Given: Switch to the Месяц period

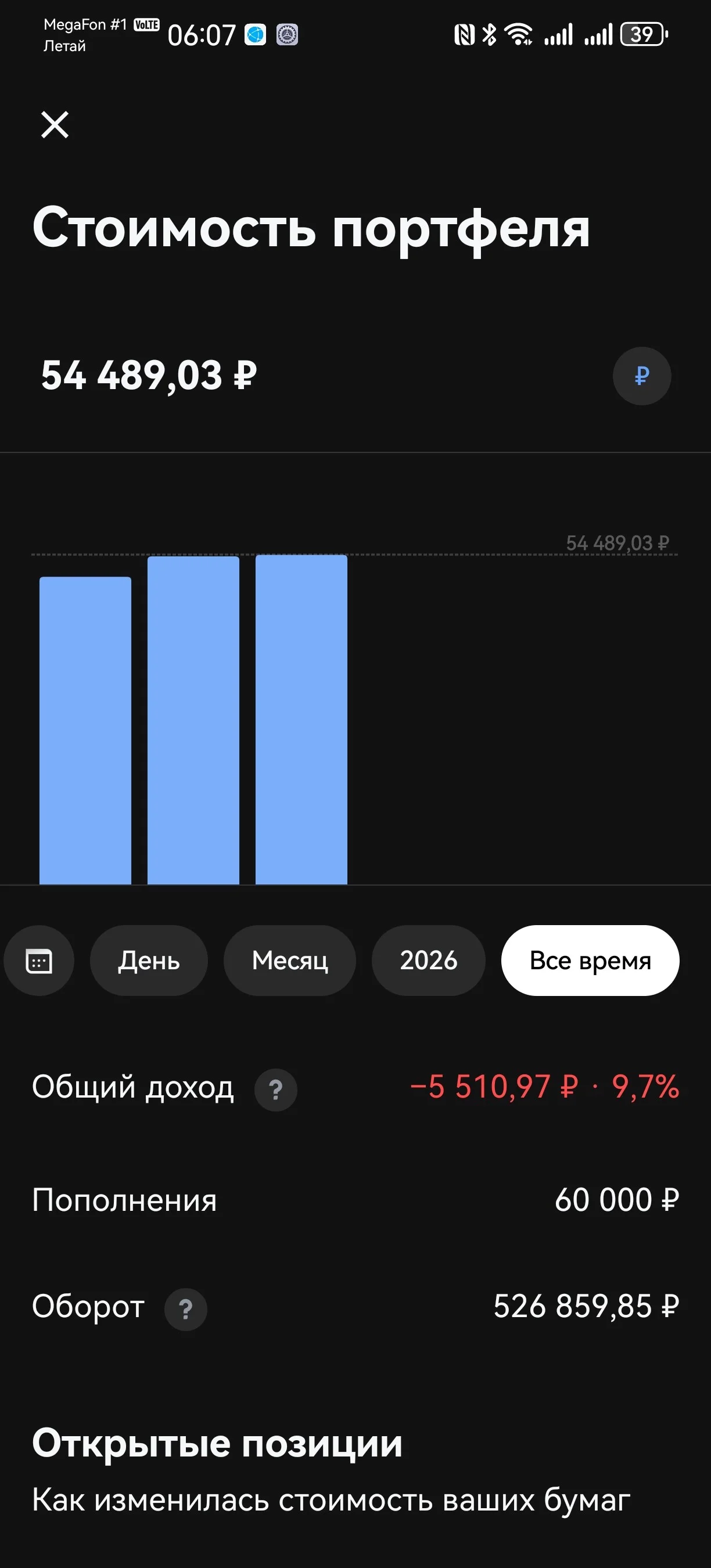Looking at the screenshot, I should [290, 961].
